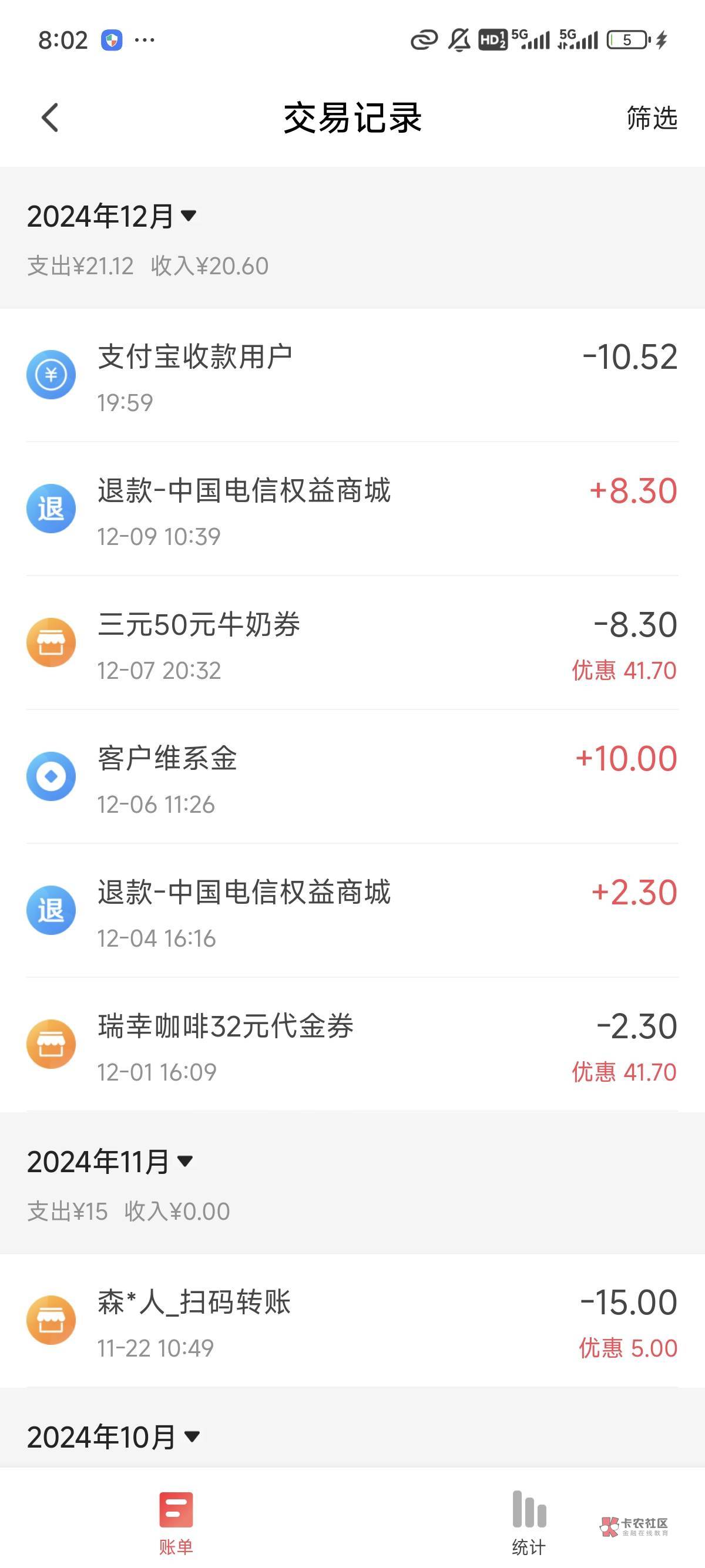View 瑞幸咖啡32元代金券 transaction details
Screen dimensions: 705x1568
coord(352,1045)
